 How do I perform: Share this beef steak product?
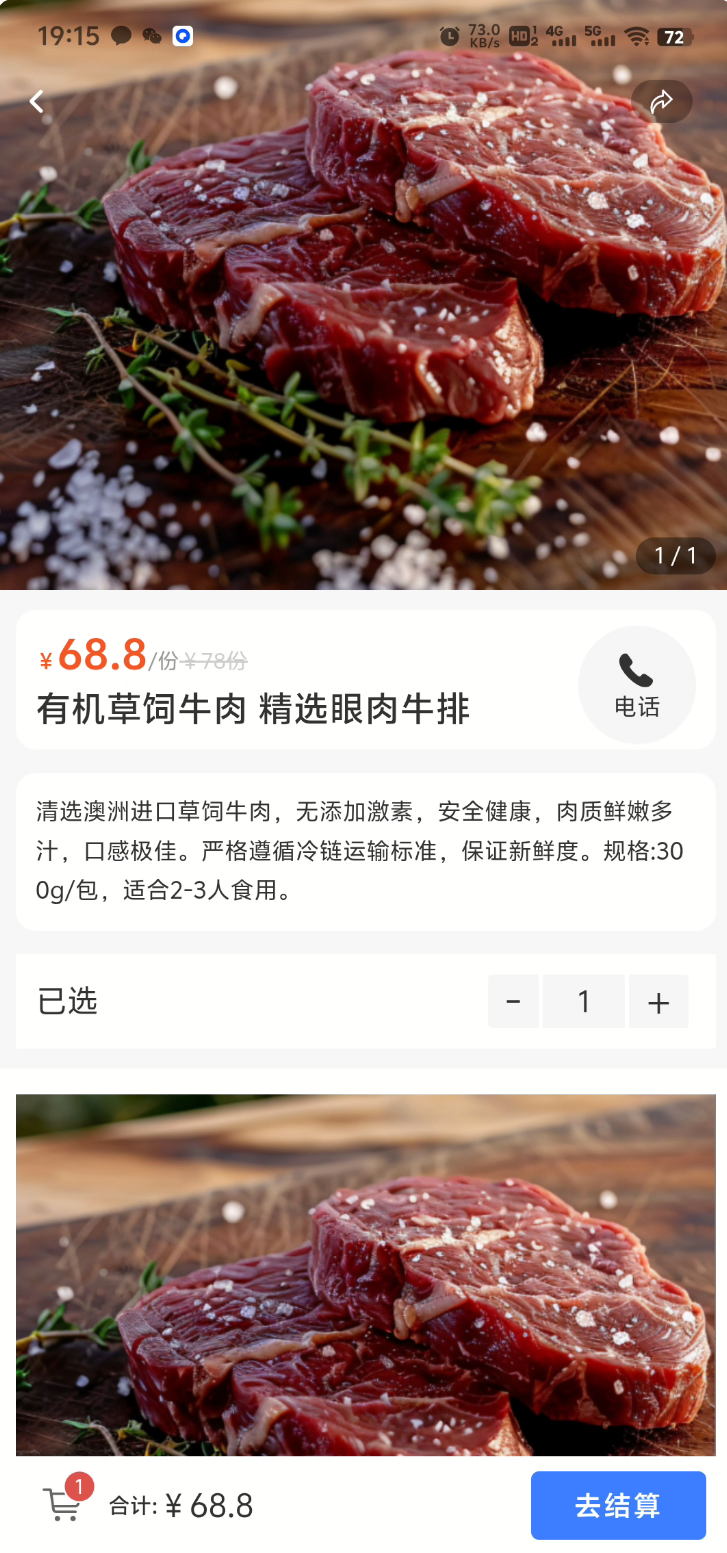click(661, 101)
